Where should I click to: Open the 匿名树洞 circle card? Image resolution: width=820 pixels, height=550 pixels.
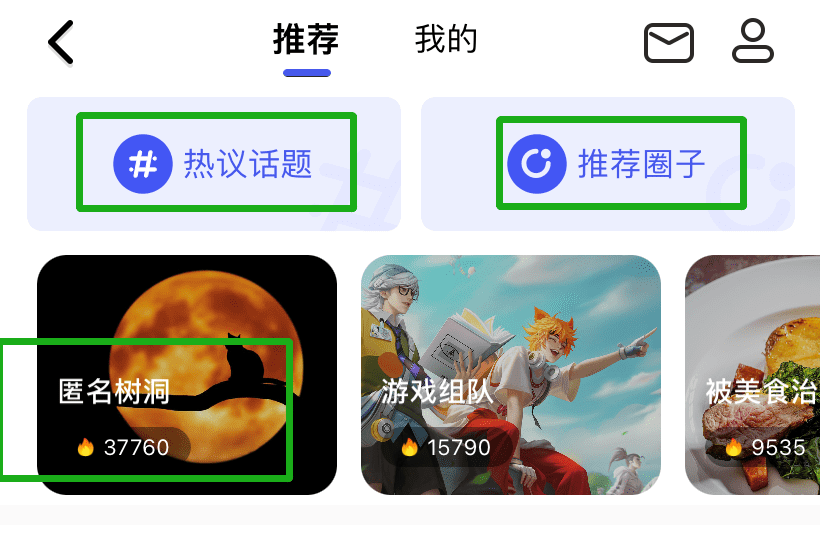187,375
